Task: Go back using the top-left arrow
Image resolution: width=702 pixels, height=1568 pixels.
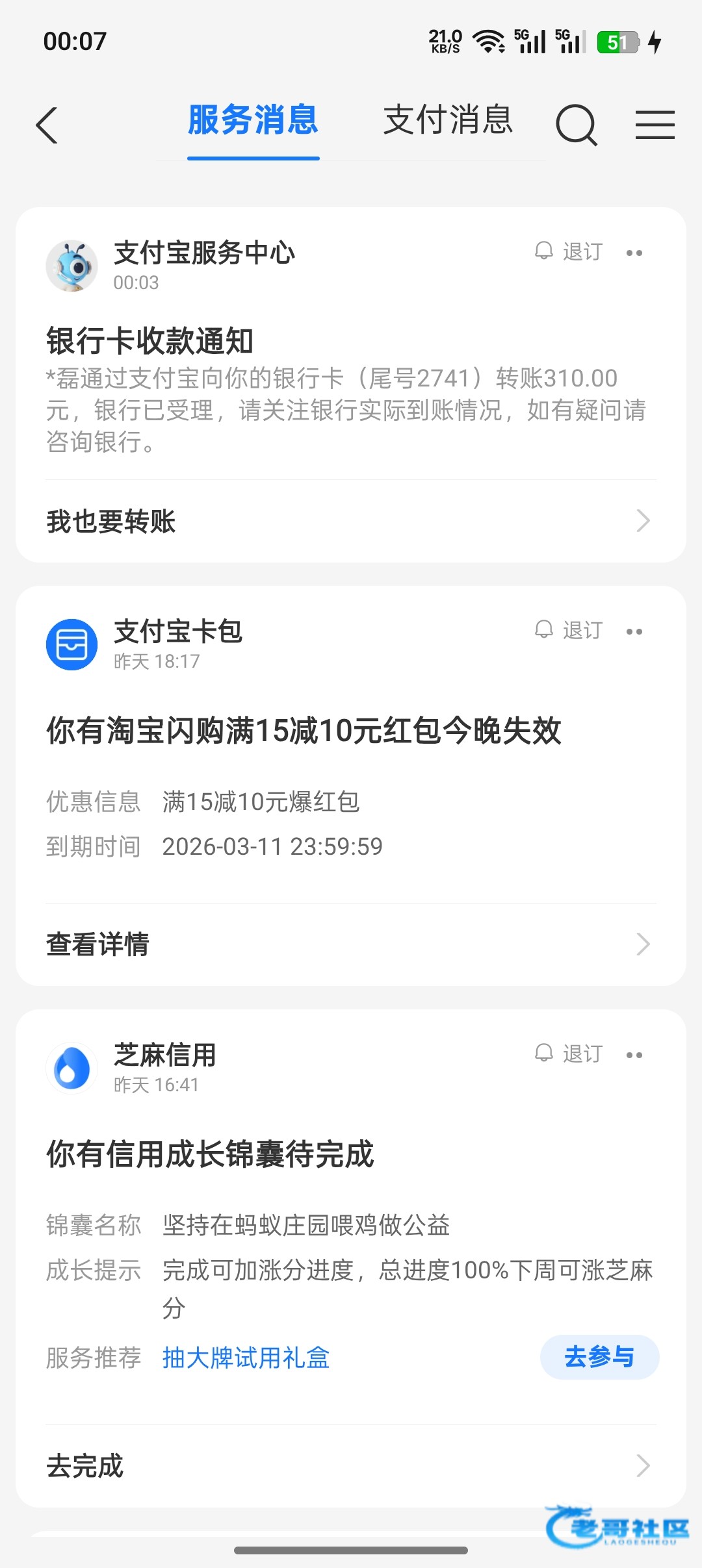Action: click(x=47, y=125)
